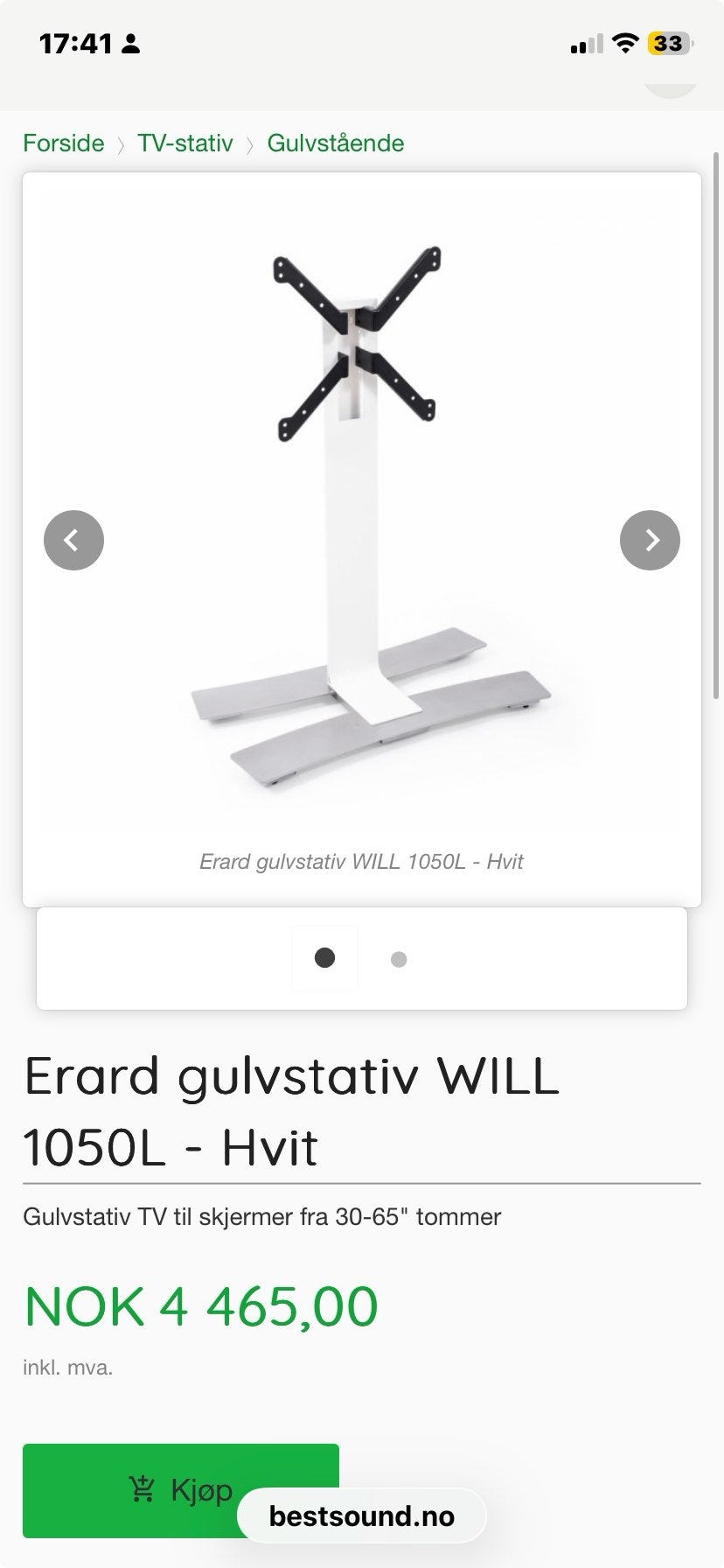This screenshot has width=724, height=1568.
Task: Switch to the TV-stativ category
Action: [184, 143]
